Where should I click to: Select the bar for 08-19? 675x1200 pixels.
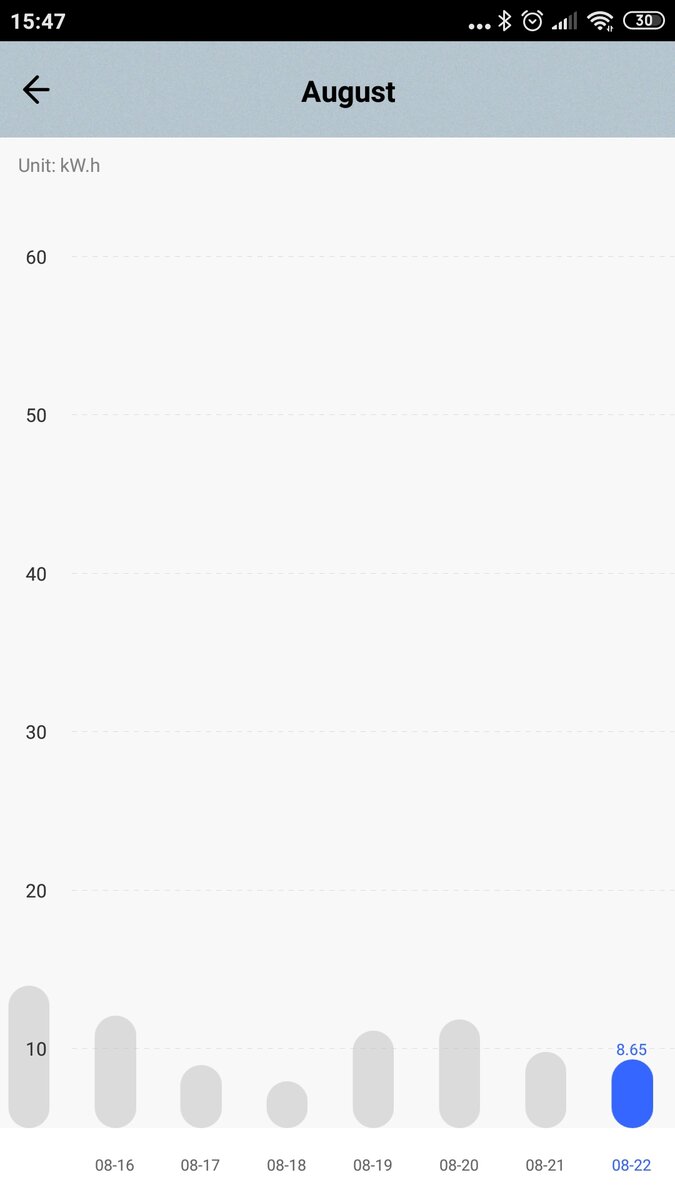click(373, 1079)
